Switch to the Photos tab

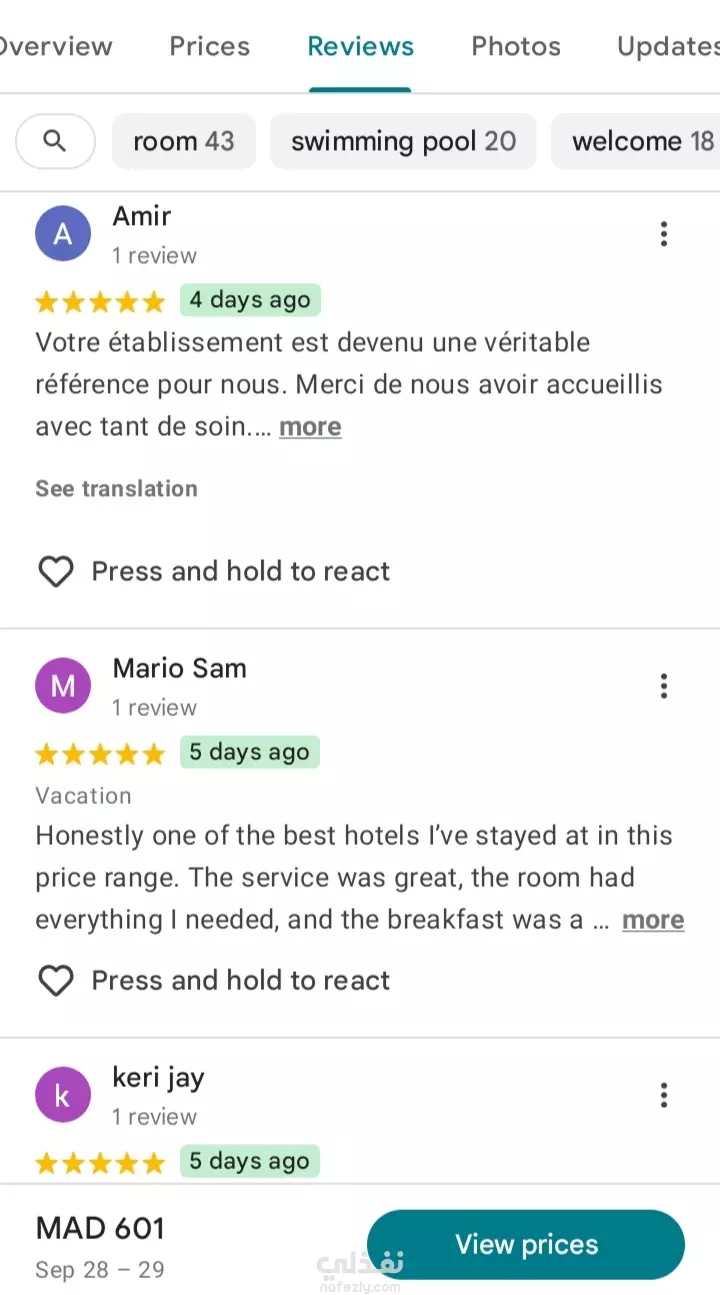pos(516,46)
